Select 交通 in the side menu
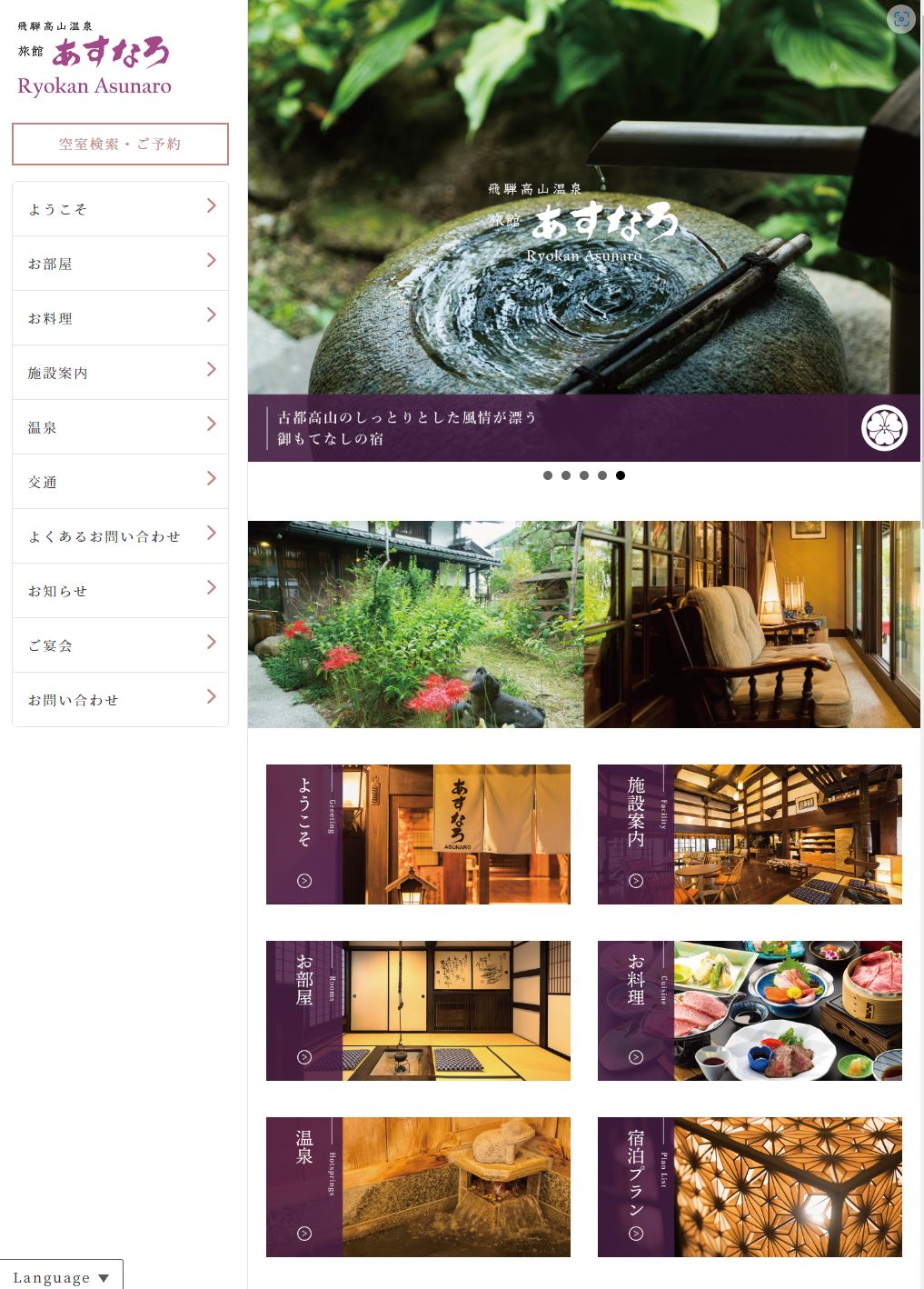924x1289 pixels. click(x=120, y=482)
